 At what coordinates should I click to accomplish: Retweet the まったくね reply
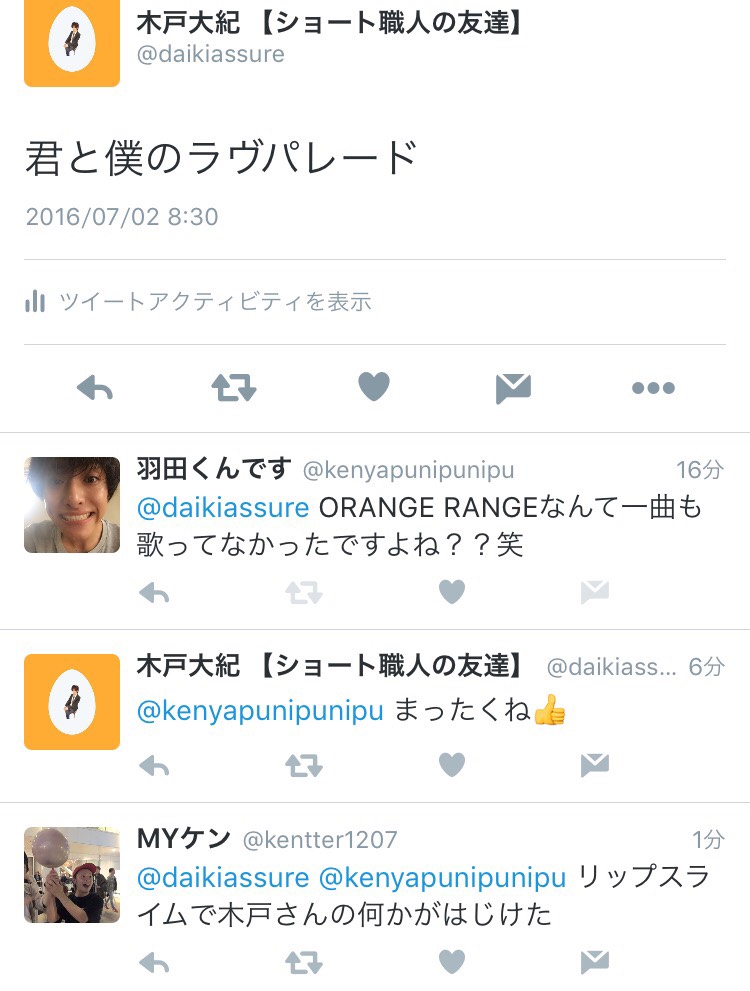point(304,766)
